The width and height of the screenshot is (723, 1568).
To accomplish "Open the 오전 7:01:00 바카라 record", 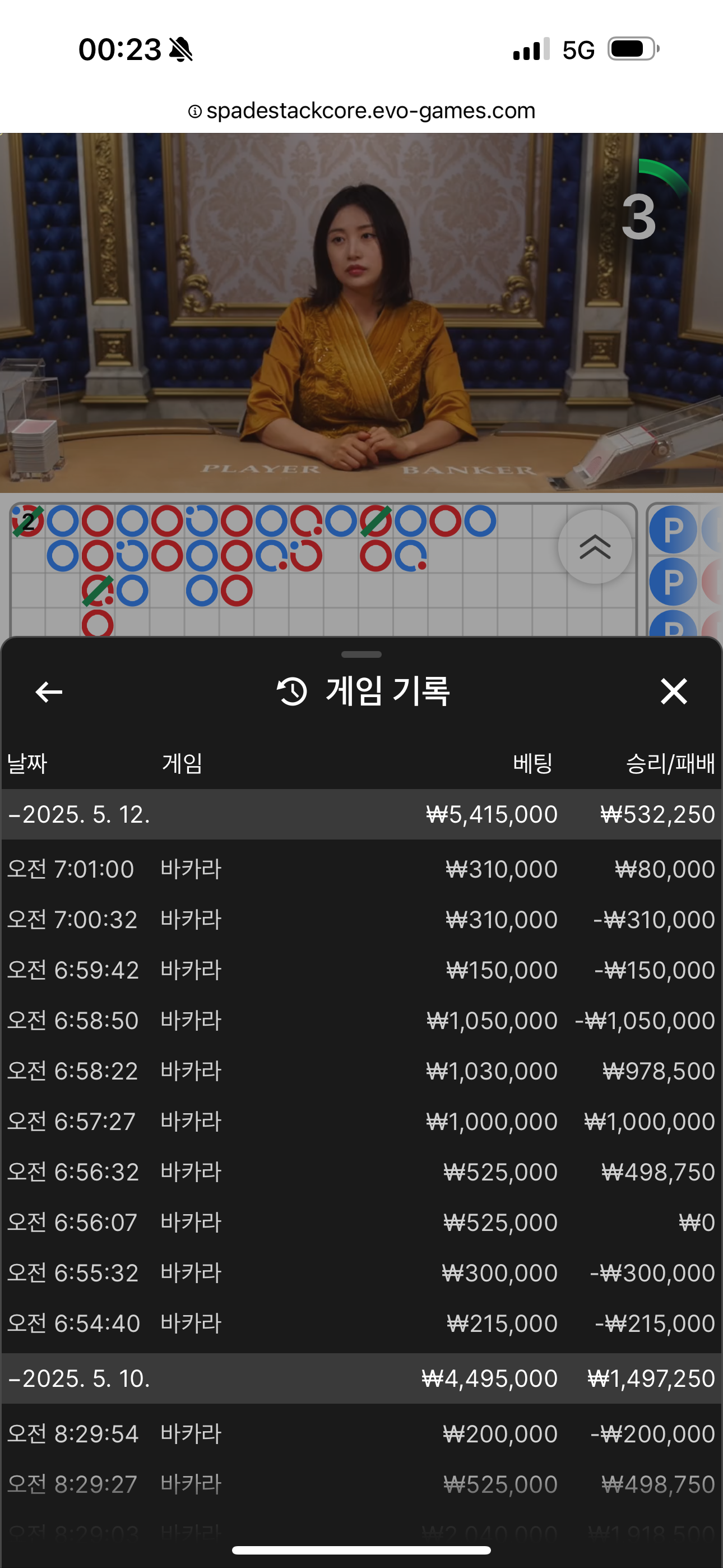I will [x=361, y=869].
